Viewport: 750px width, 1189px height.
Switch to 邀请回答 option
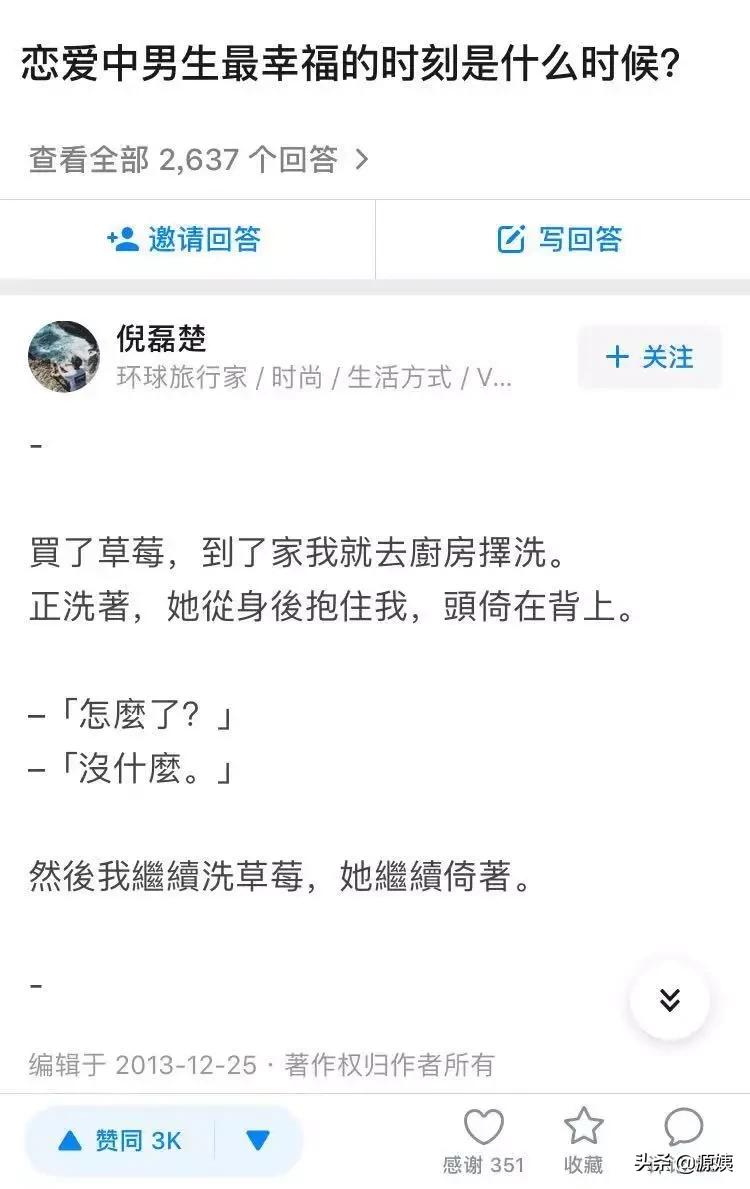pyautogui.click(x=185, y=239)
